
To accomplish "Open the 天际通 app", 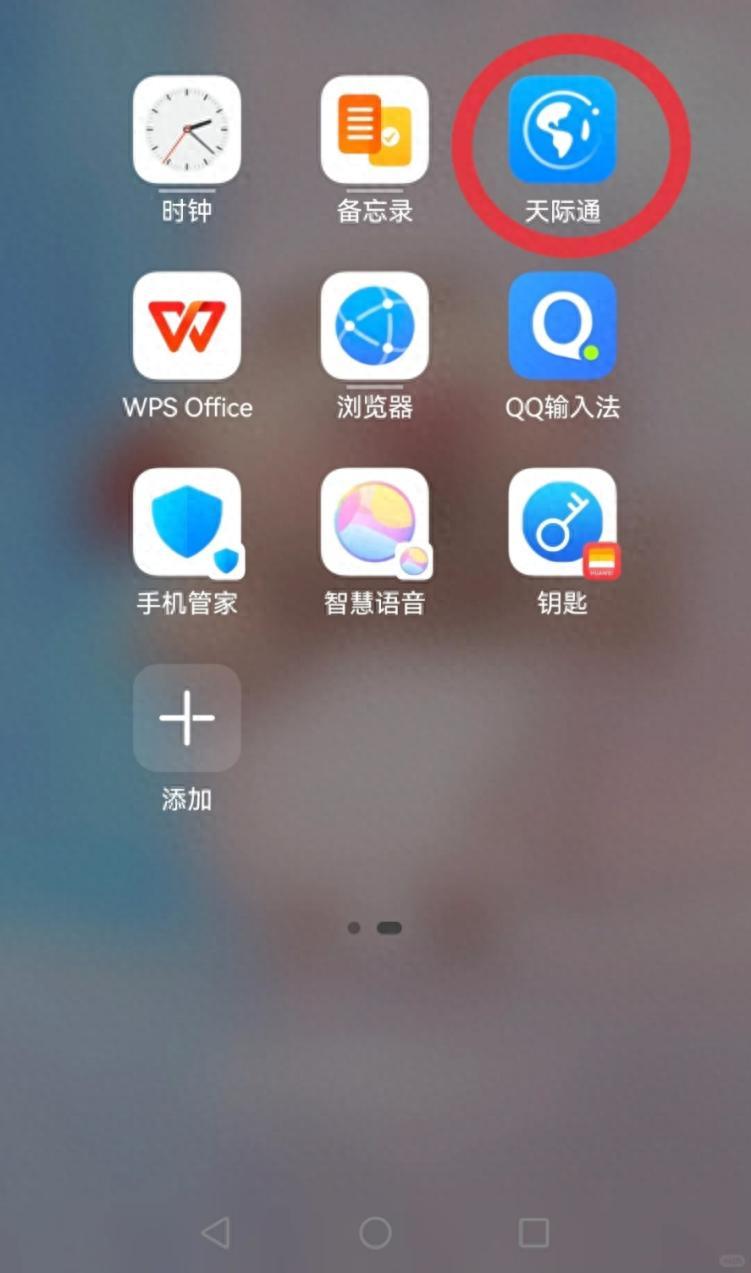I will 562,130.
